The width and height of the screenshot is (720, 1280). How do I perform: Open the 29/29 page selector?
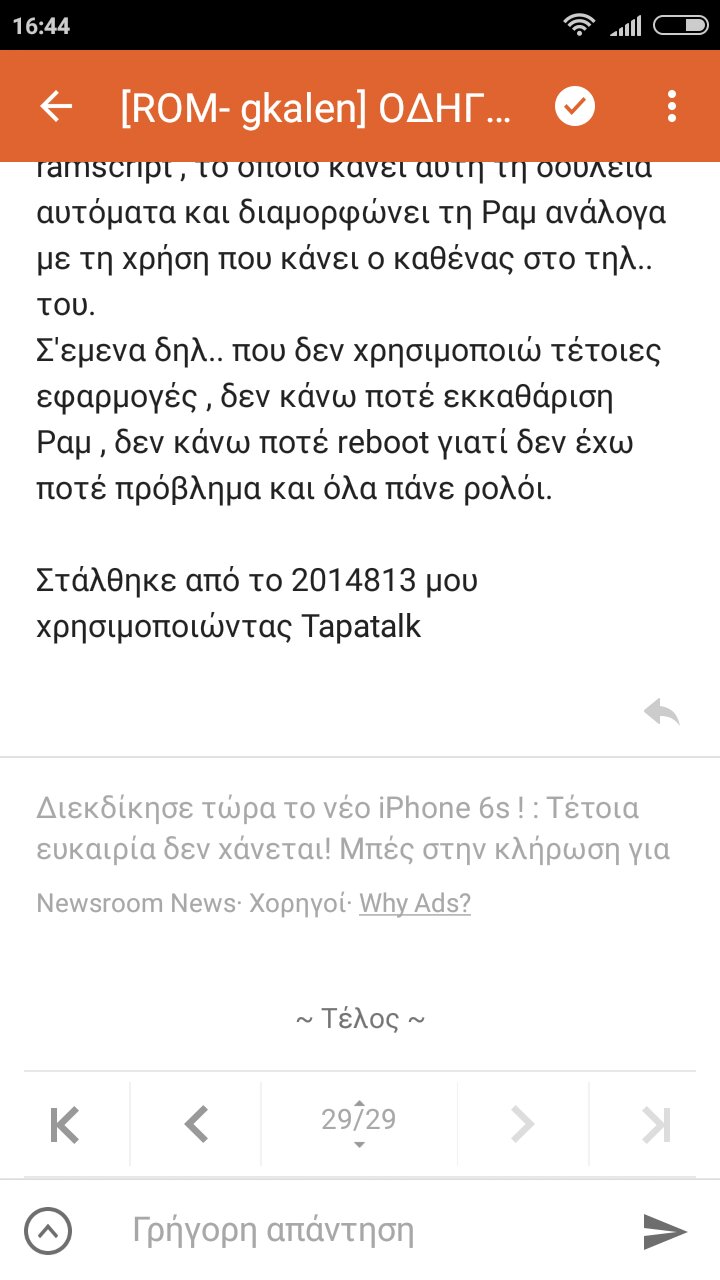coord(359,1122)
